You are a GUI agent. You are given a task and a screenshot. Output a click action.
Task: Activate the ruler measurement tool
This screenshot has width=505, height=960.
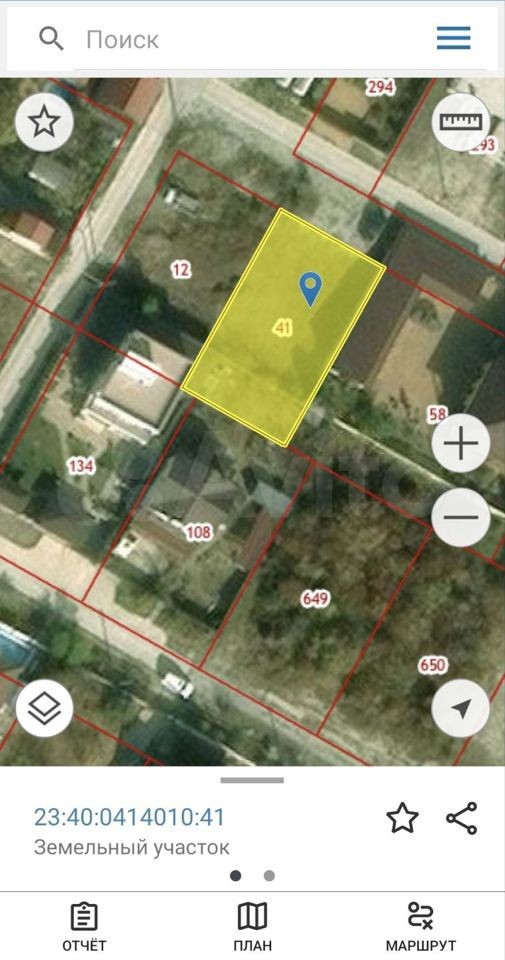(x=462, y=122)
